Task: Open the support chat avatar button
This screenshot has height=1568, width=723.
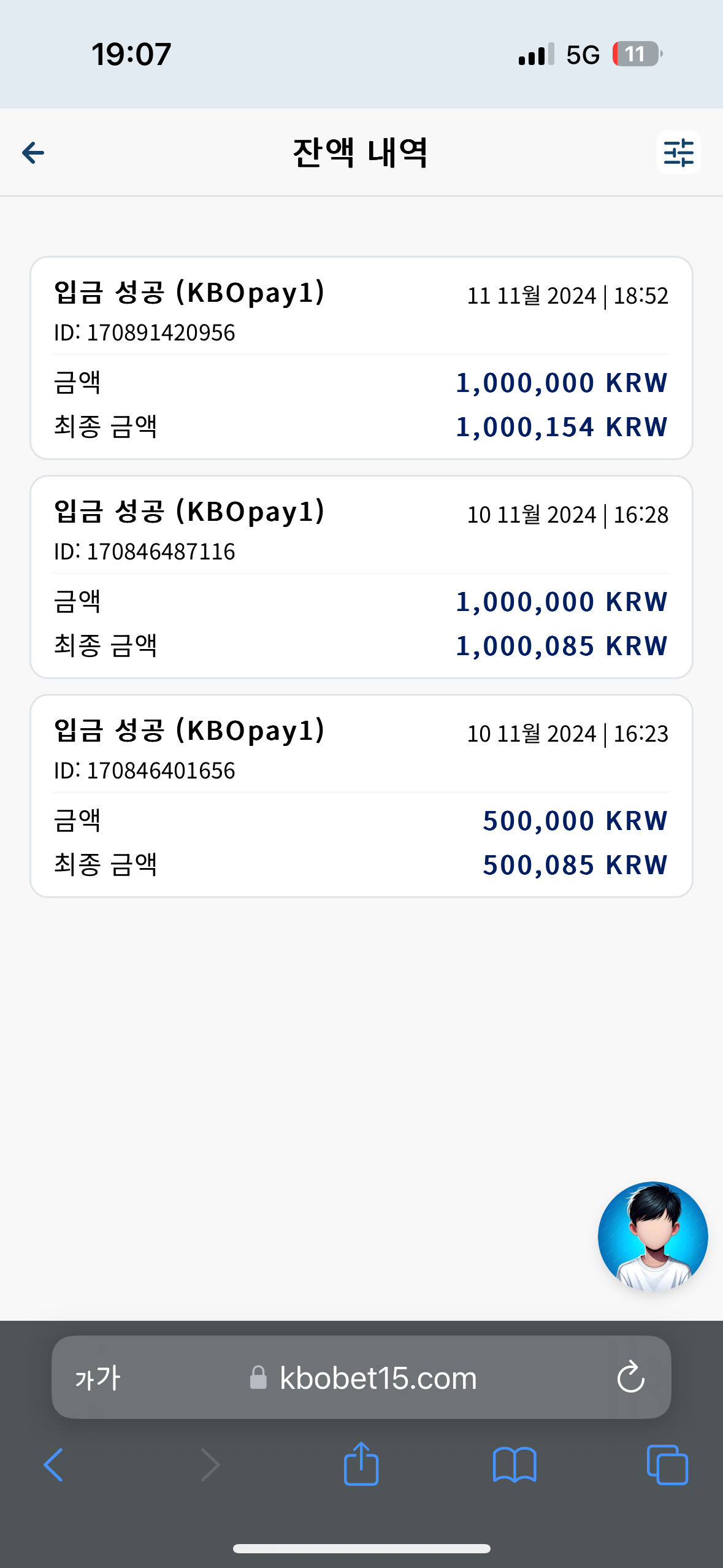Action: (652, 1237)
